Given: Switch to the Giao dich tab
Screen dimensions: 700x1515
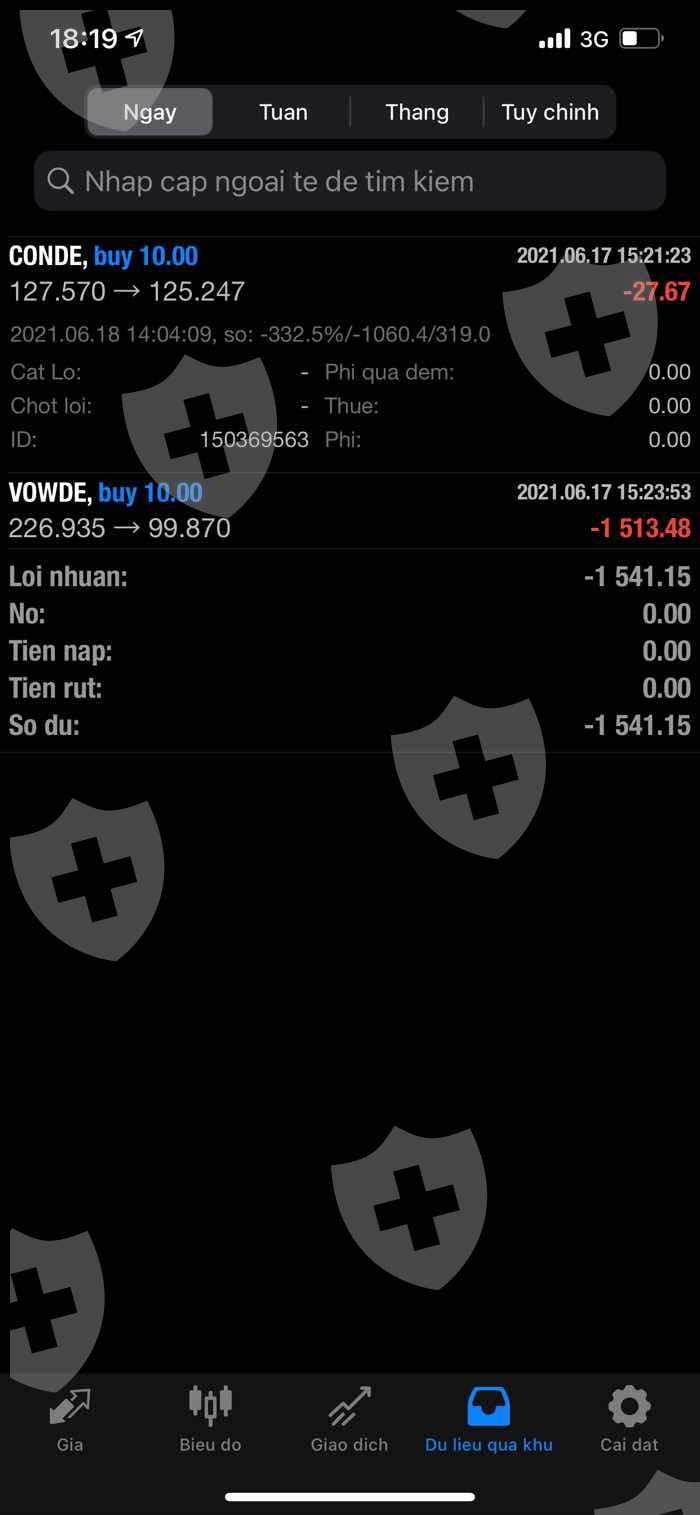Looking at the screenshot, I should pos(349,1420).
